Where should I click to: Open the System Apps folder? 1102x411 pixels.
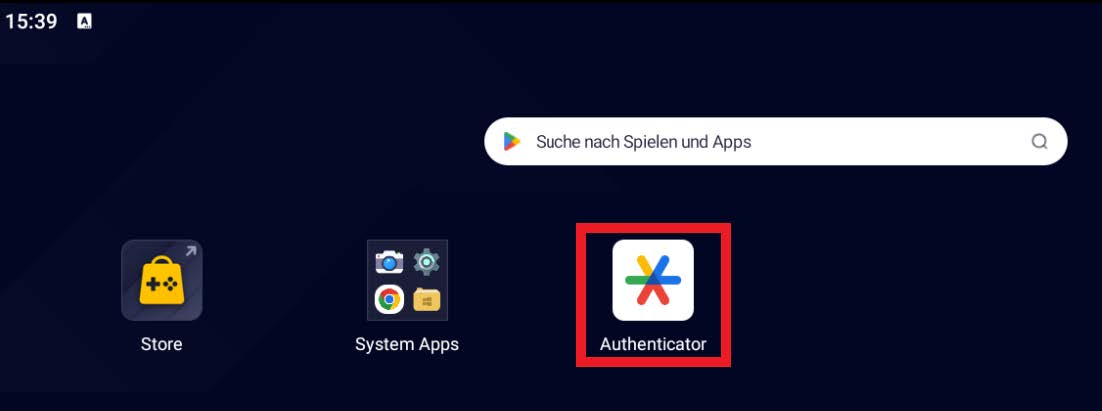[x=407, y=280]
